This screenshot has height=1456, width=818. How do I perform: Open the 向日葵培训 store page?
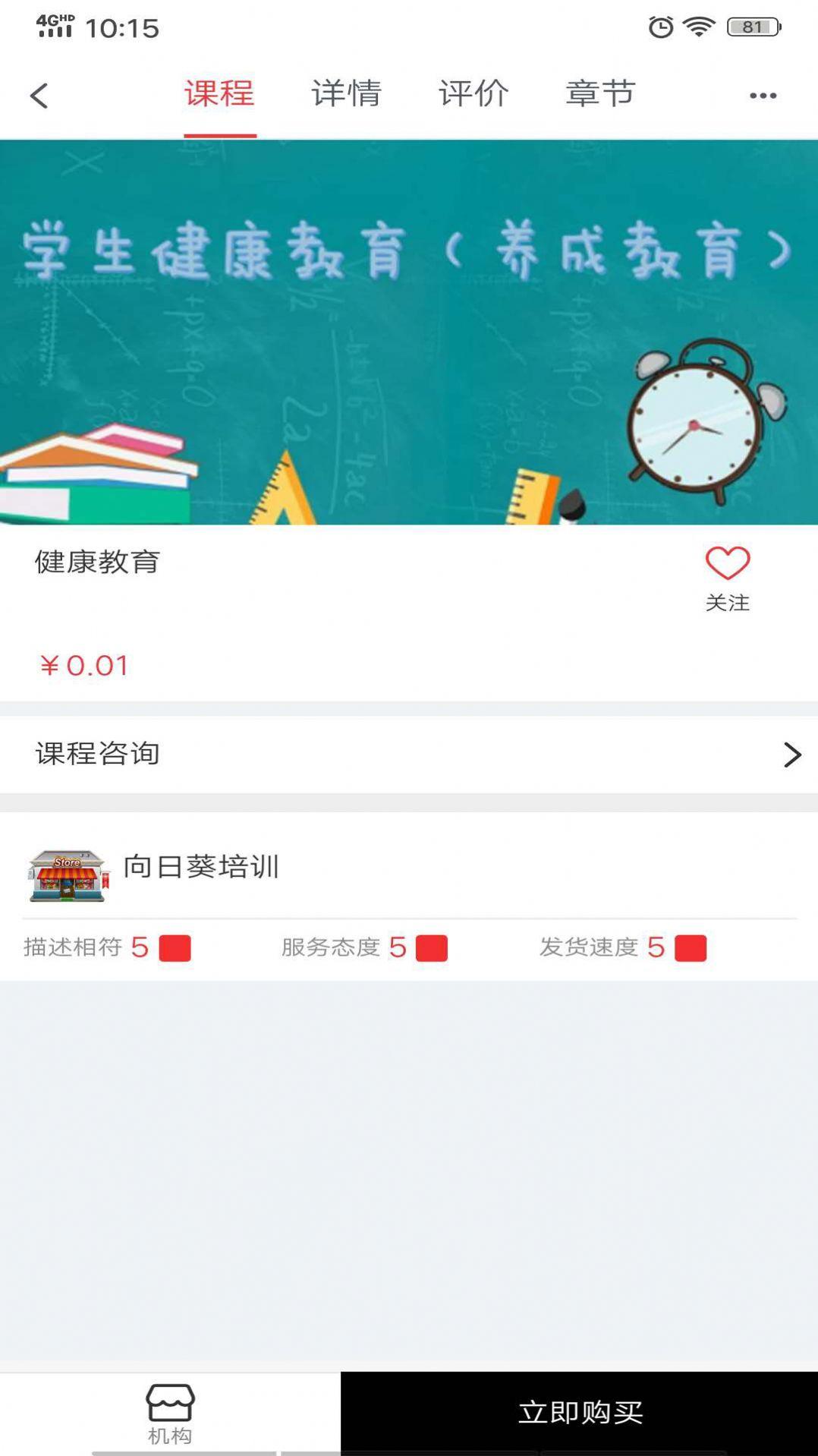[x=202, y=869]
